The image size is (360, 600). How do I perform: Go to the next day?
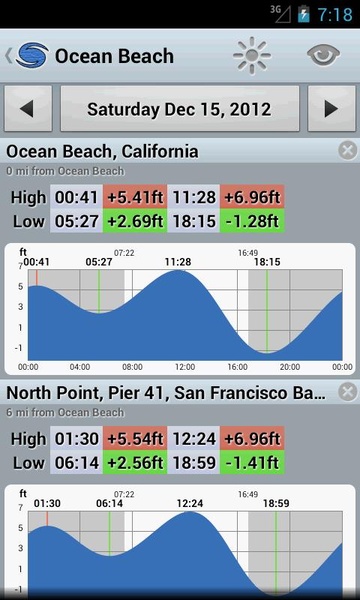click(x=332, y=109)
